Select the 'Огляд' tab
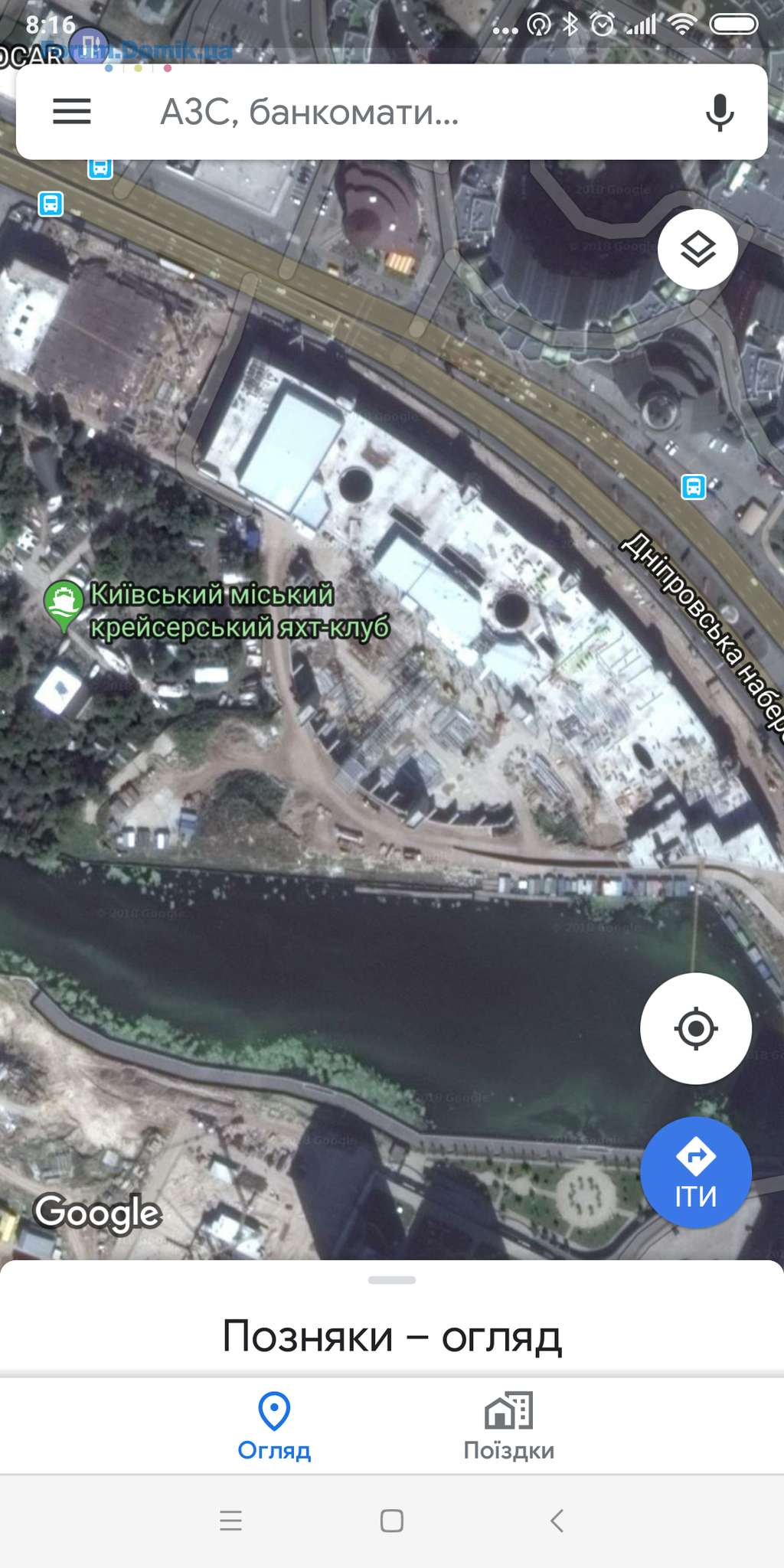 click(x=274, y=1426)
